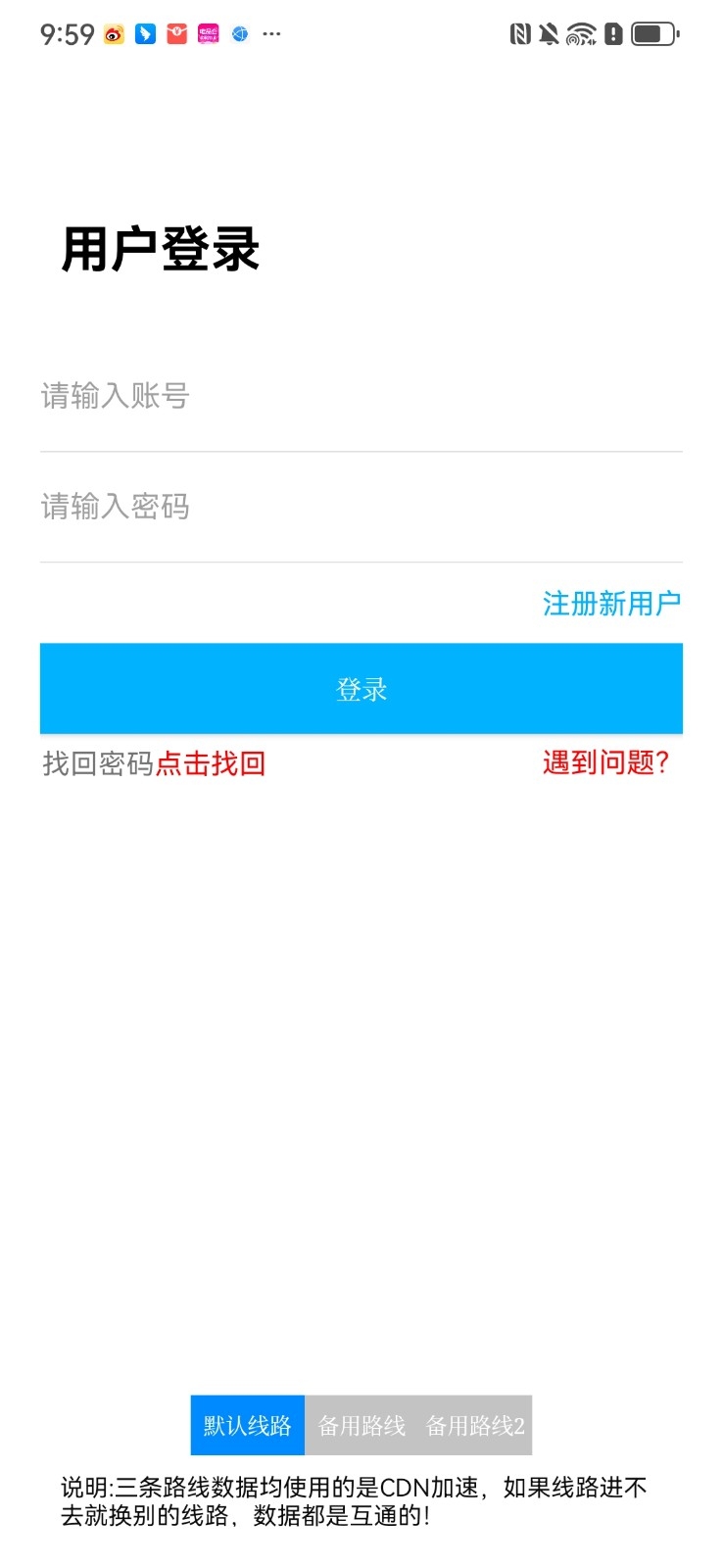Image resolution: width=723 pixels, height=1568 pixels.
Task: Tap the blue 登录 button
Action: (361, 689)
